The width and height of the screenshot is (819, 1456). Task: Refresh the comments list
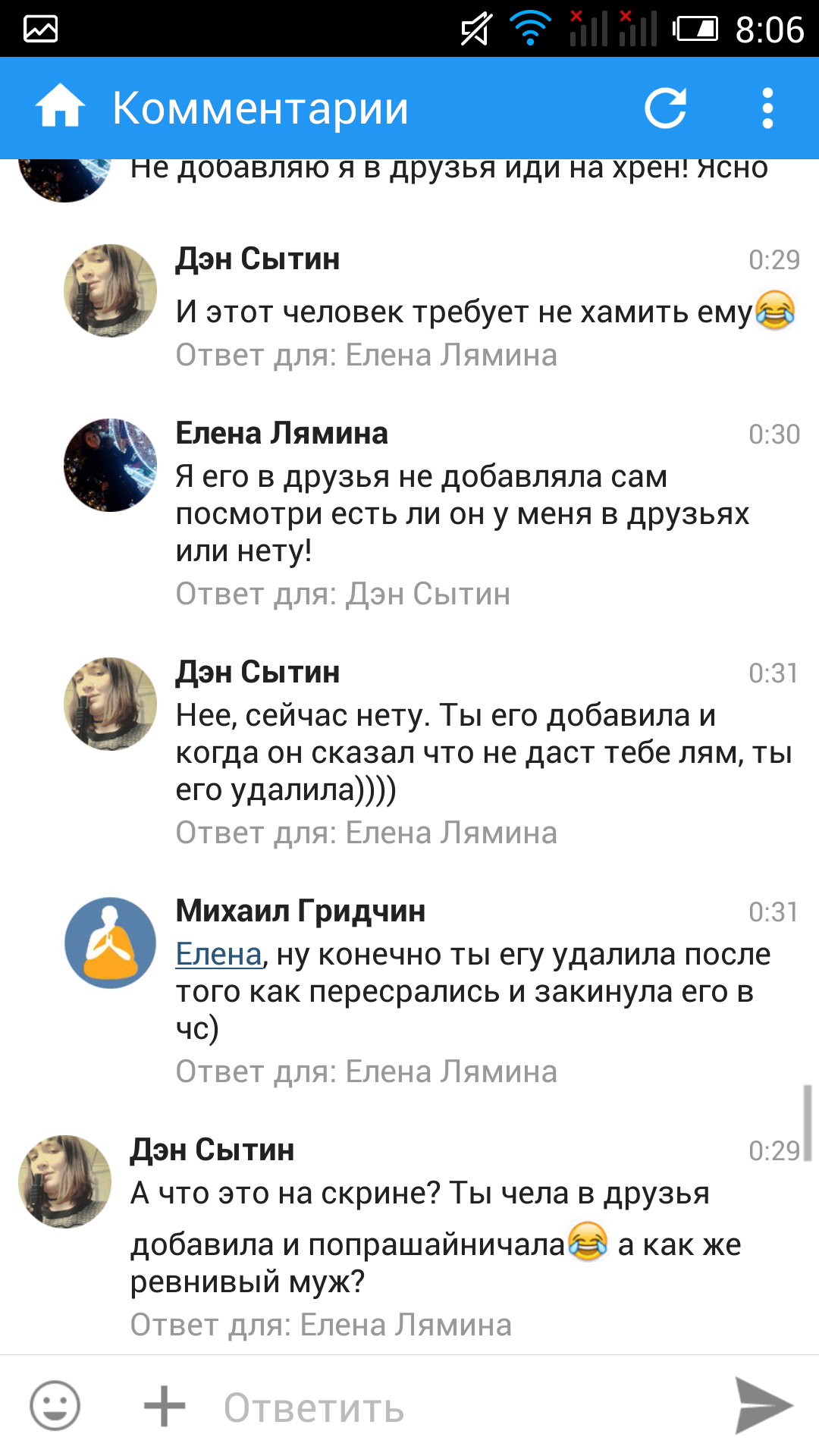665,108
